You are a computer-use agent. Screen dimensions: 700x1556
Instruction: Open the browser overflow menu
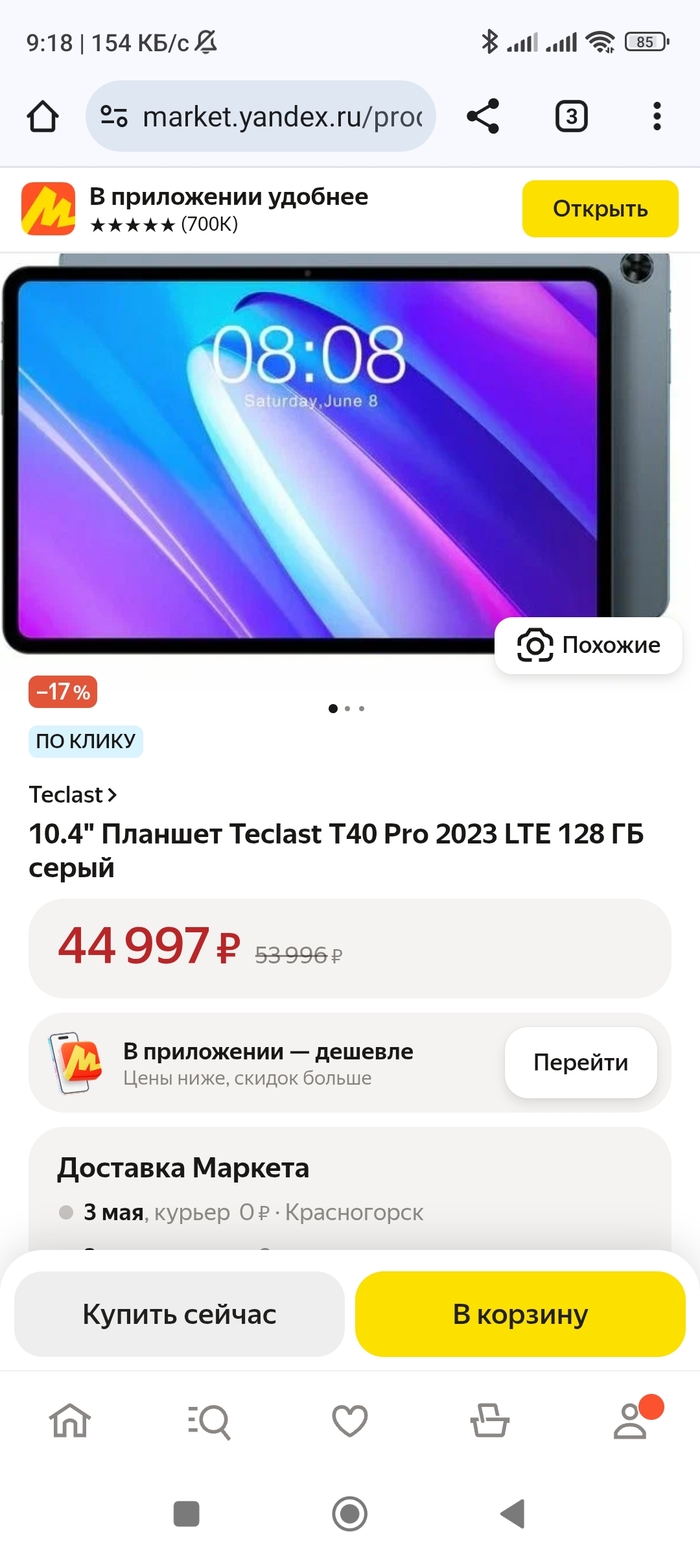[657, 117]
